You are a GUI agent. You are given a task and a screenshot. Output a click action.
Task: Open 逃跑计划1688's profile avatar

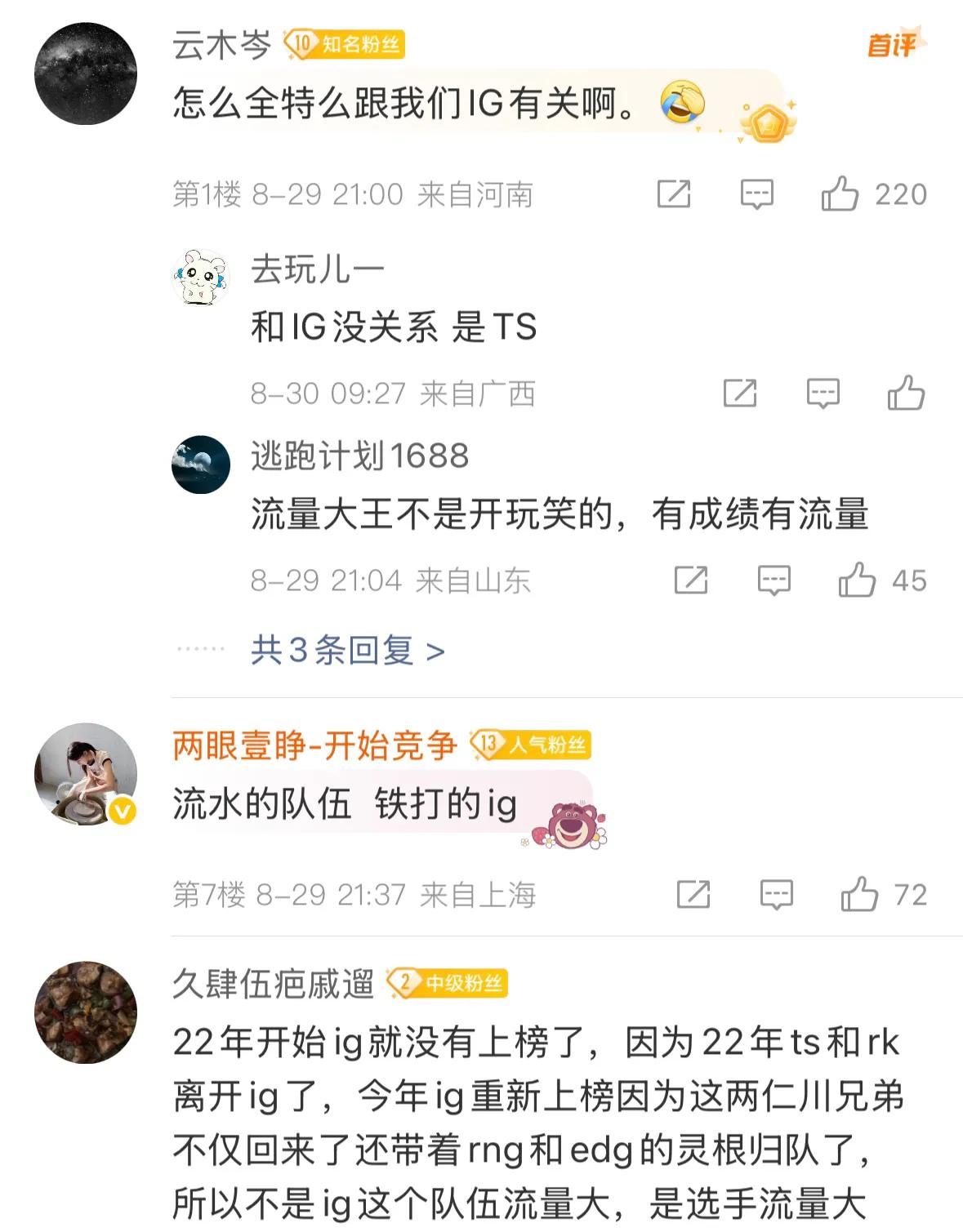point(201,465)
